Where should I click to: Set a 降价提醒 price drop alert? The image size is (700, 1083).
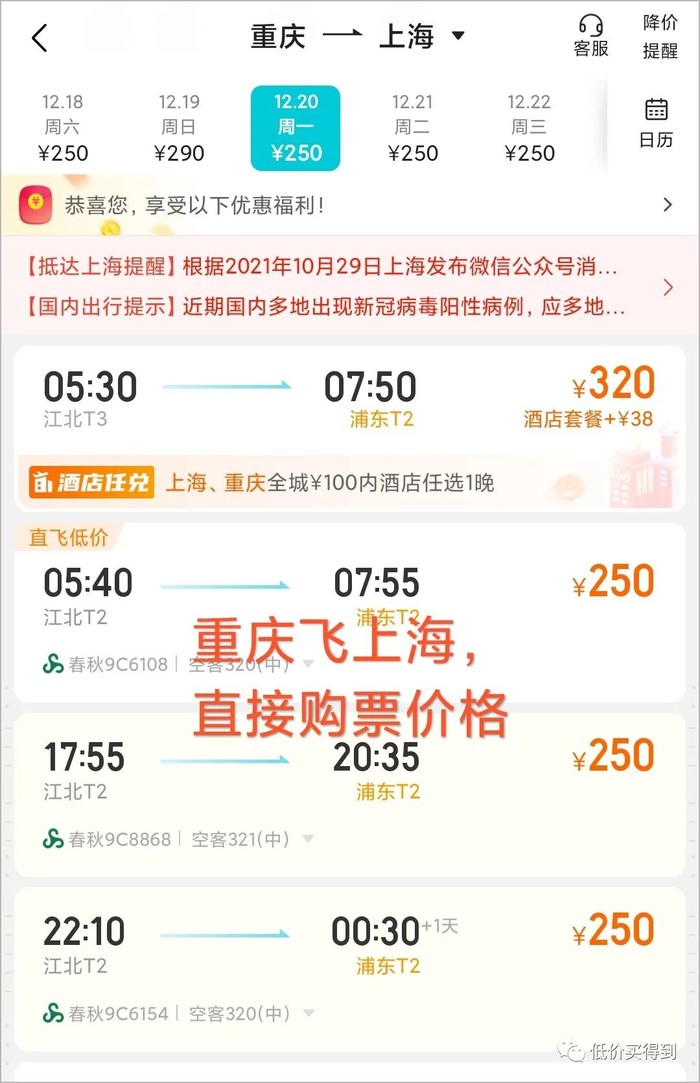pyautogui.click(x=660, y=37)
